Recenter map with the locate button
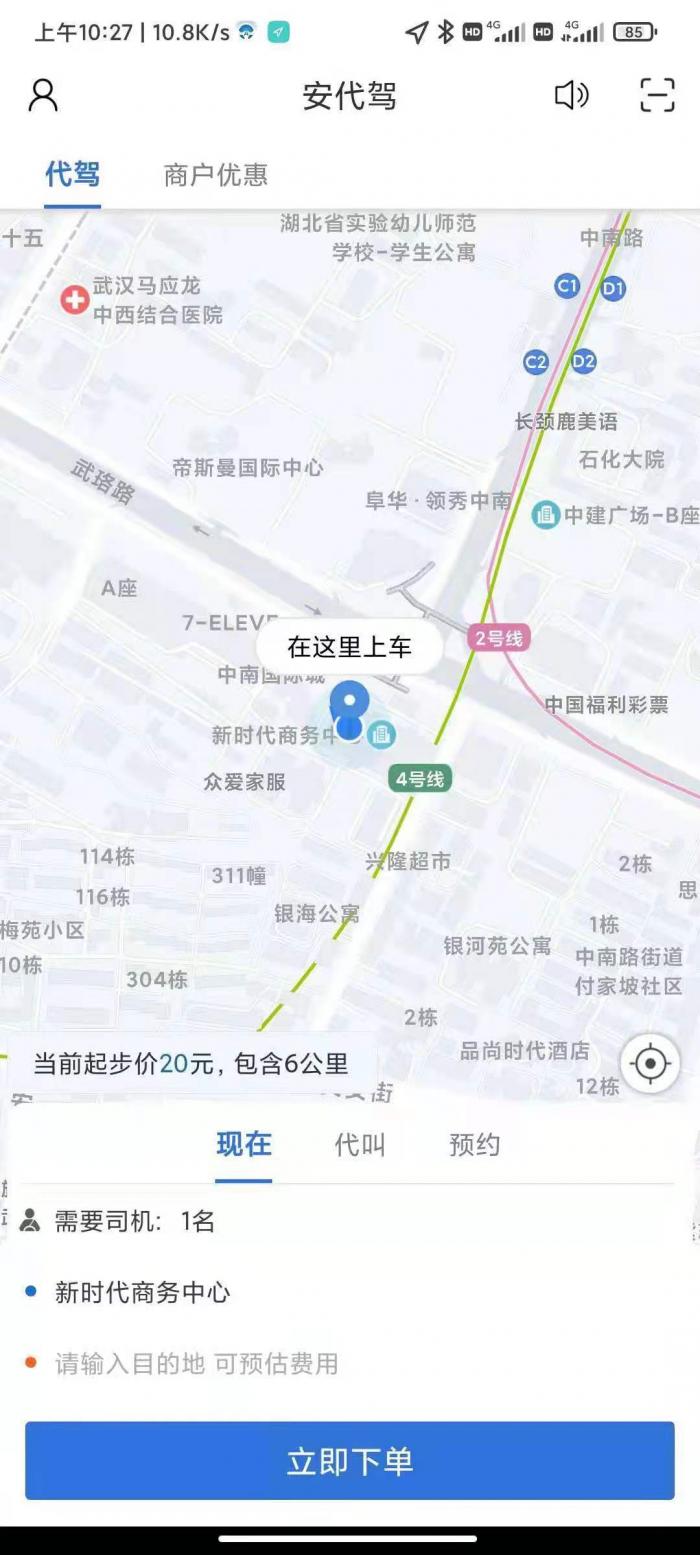The width and height of the screenshot is (700, 1555). click(650, 1063)
